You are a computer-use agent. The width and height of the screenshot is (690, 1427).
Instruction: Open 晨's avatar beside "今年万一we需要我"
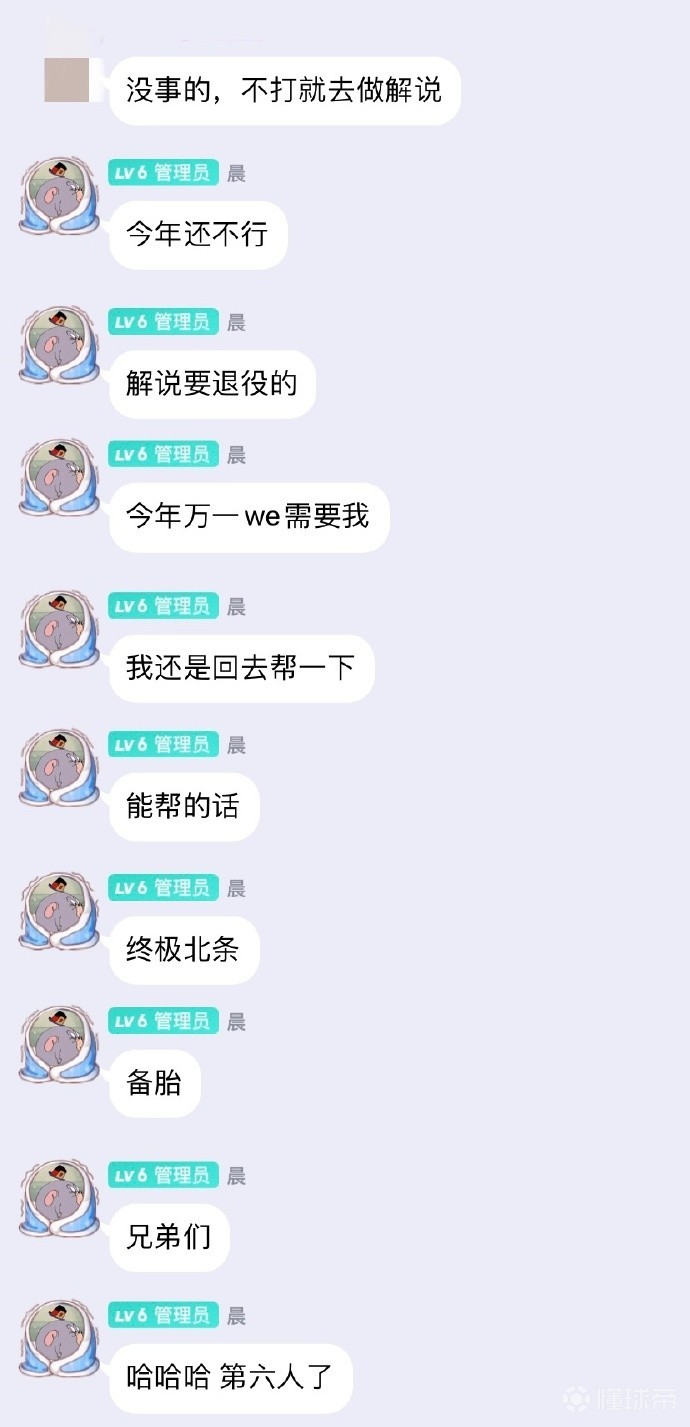coord(59,477)
